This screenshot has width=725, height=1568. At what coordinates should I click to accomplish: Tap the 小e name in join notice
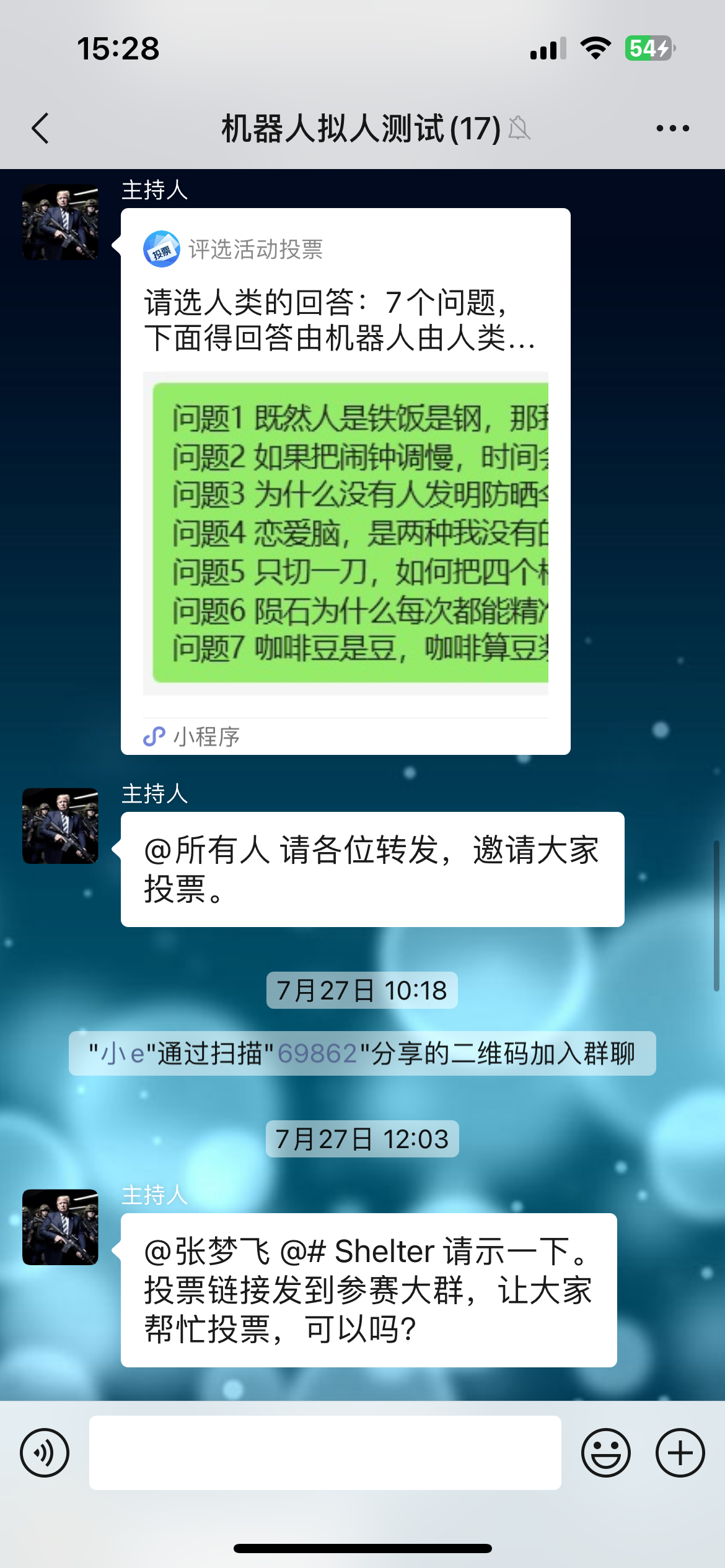click(123, 1053)
